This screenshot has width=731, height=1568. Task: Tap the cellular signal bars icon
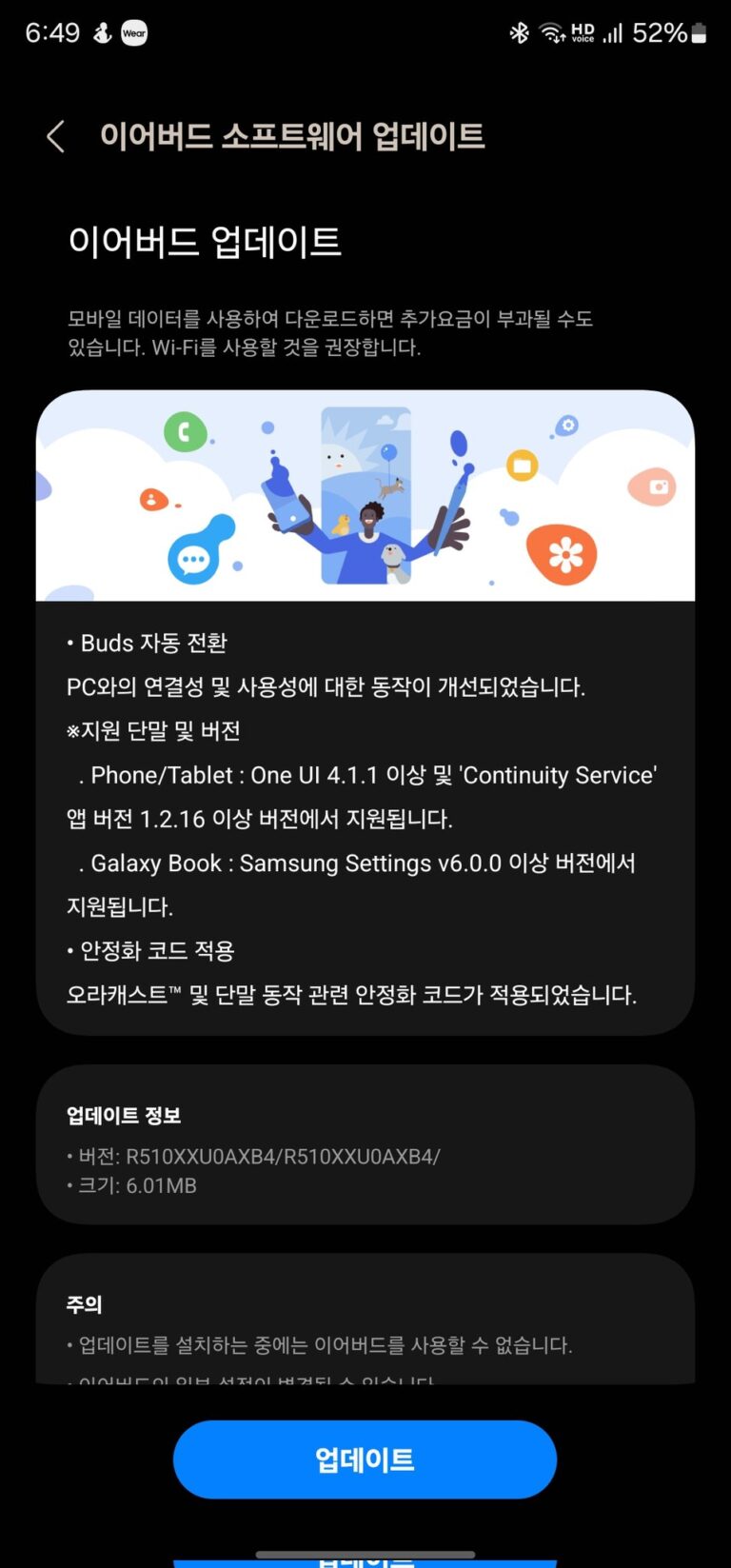pos(615,33)
